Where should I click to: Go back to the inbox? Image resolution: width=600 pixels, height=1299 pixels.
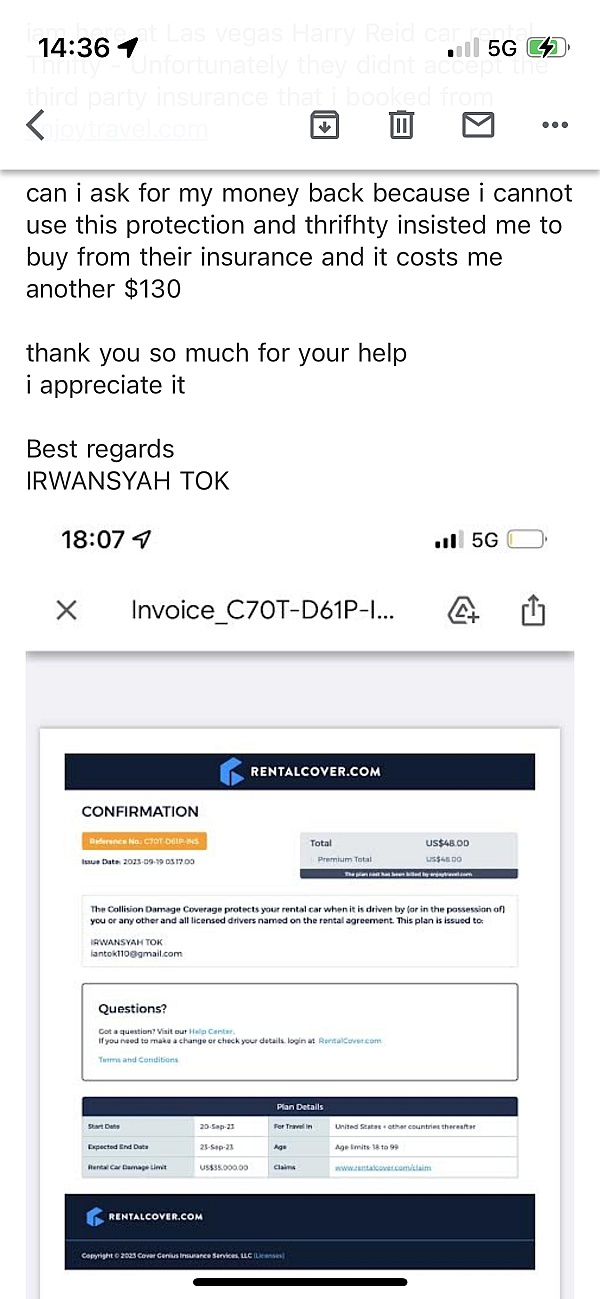point(36,125)
